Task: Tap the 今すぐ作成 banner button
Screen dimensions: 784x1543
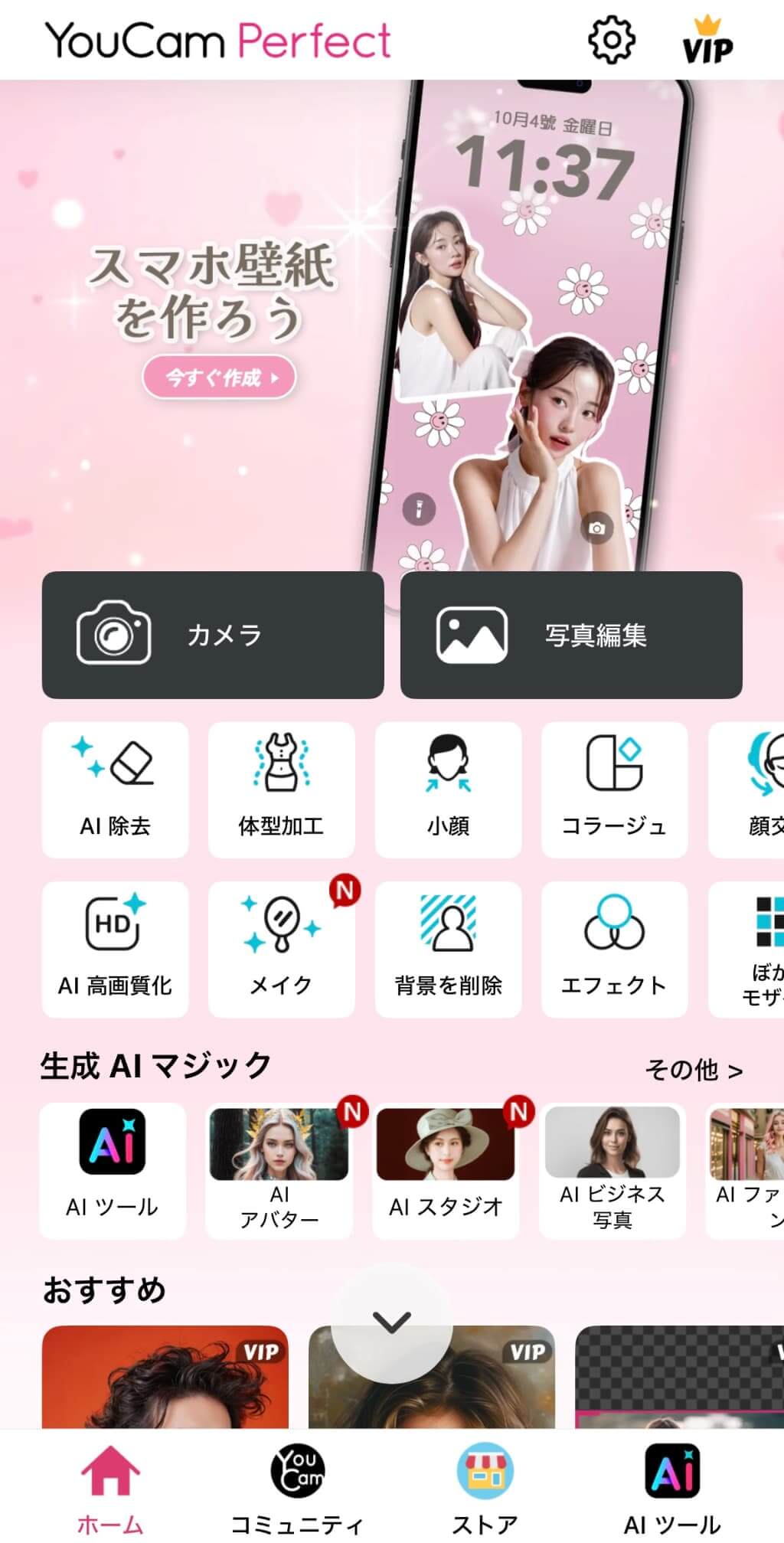Action: click(x=219, y=377)
